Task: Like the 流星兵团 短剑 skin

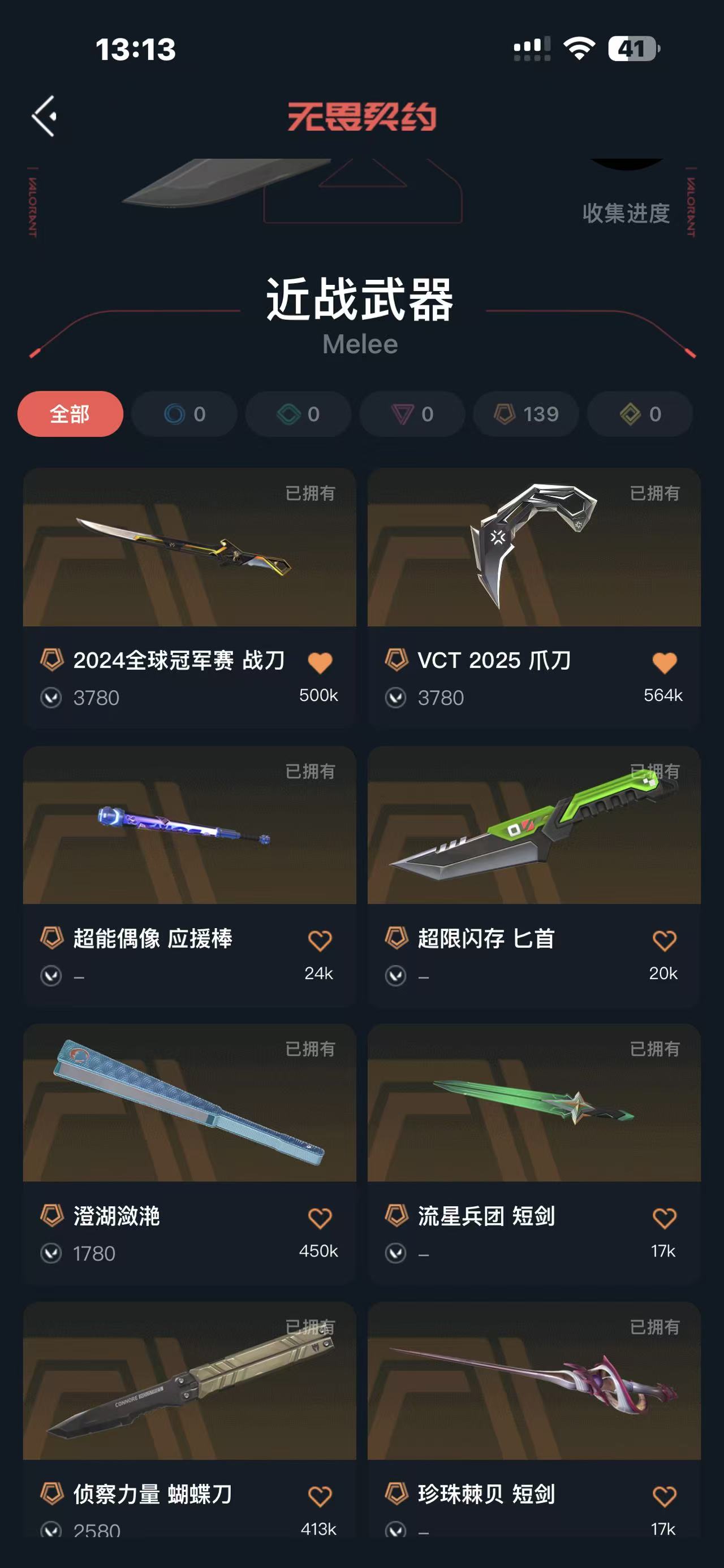Action: click(664, 1219)
